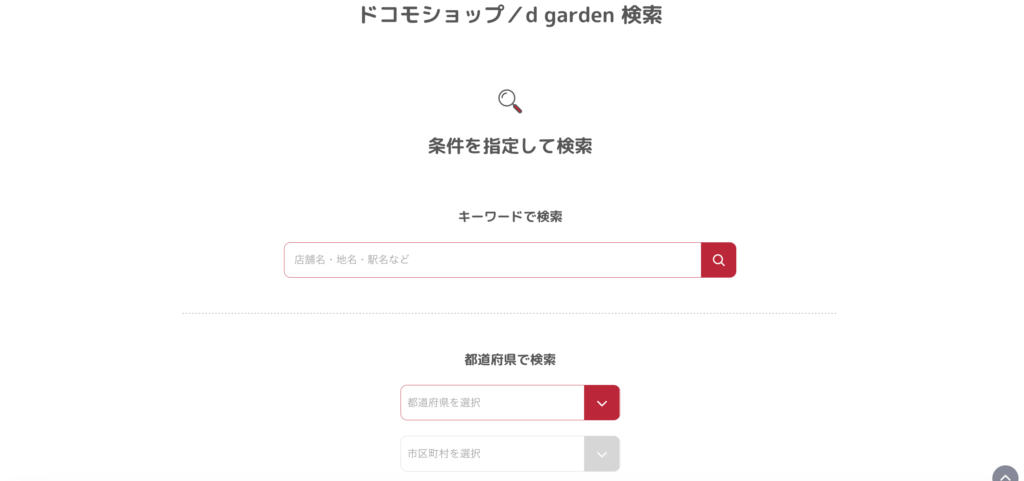
Task: Submit the keyword search with the magnifier button
Action: (x=718, y=260)
